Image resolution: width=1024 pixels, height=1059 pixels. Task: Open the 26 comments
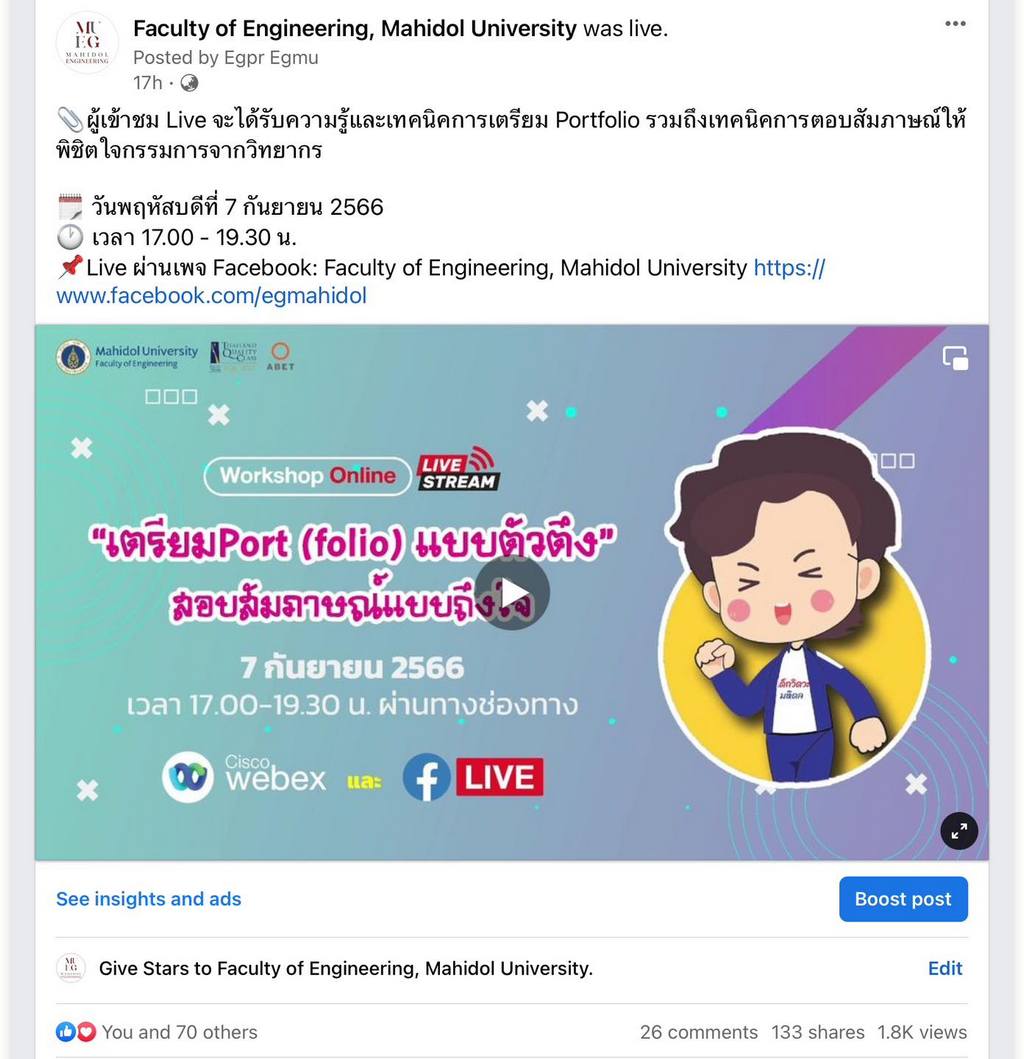[x=698, y=1032]
